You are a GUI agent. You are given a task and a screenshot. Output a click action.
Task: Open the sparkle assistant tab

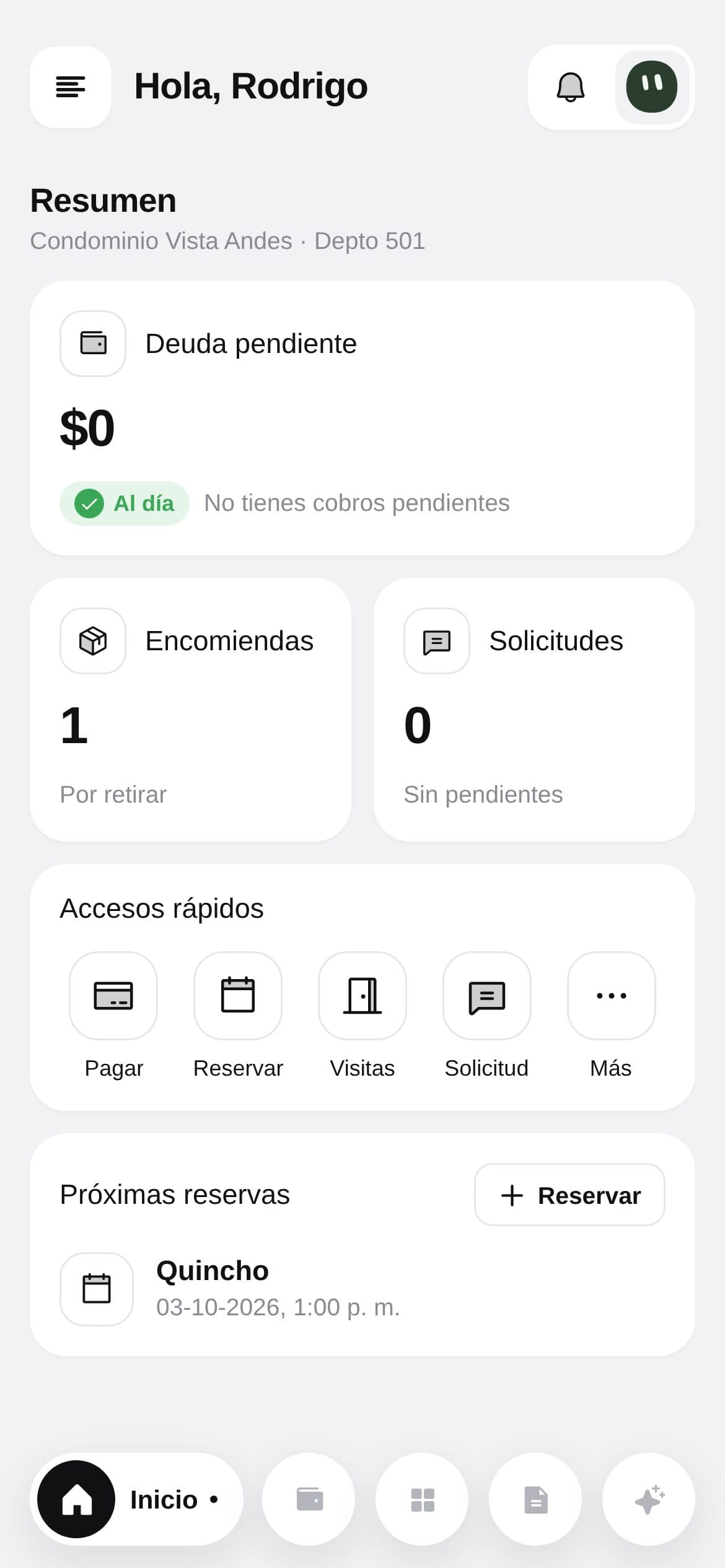point(649,1499)
